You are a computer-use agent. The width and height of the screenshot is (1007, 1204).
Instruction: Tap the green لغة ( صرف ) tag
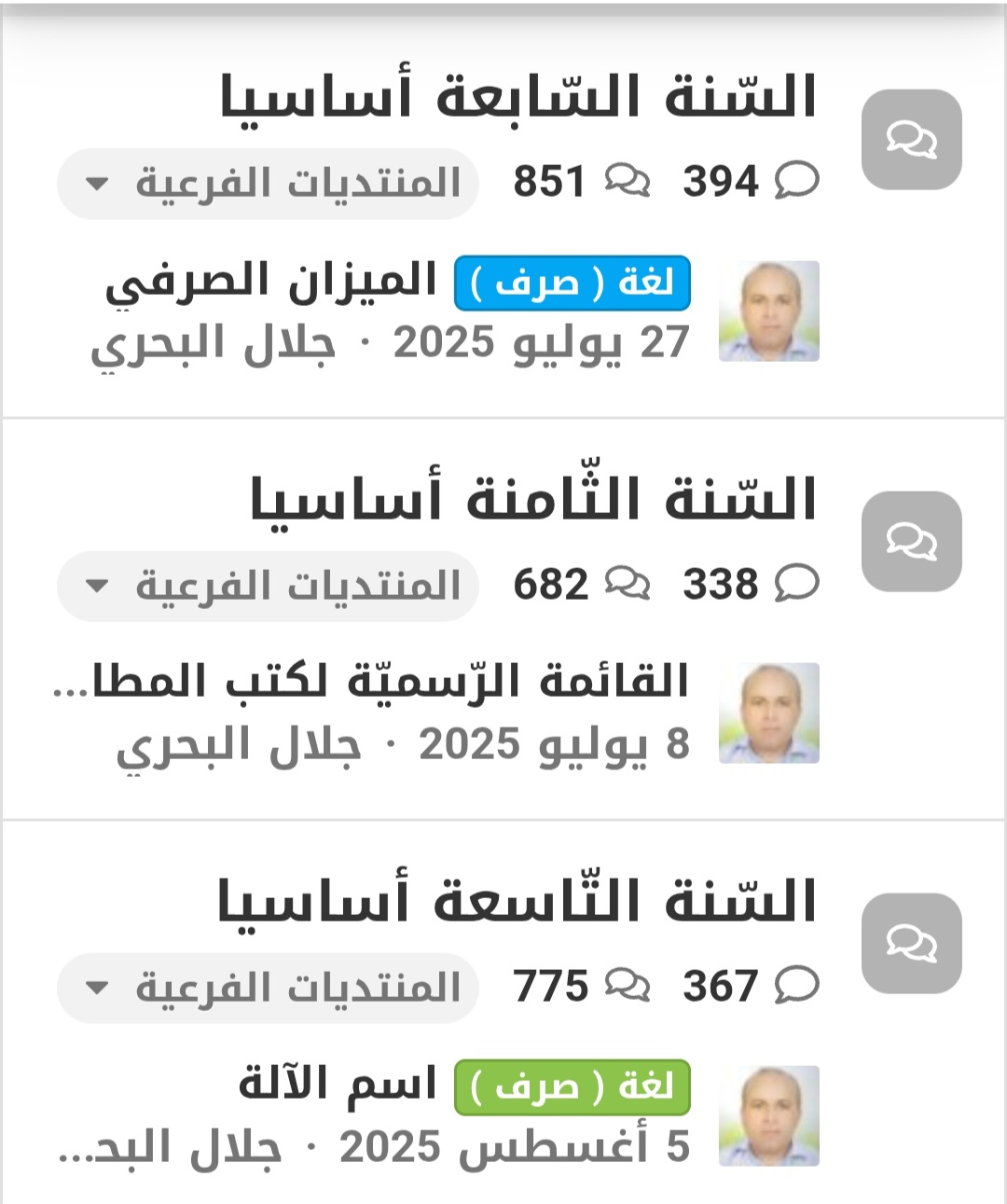572,1087
